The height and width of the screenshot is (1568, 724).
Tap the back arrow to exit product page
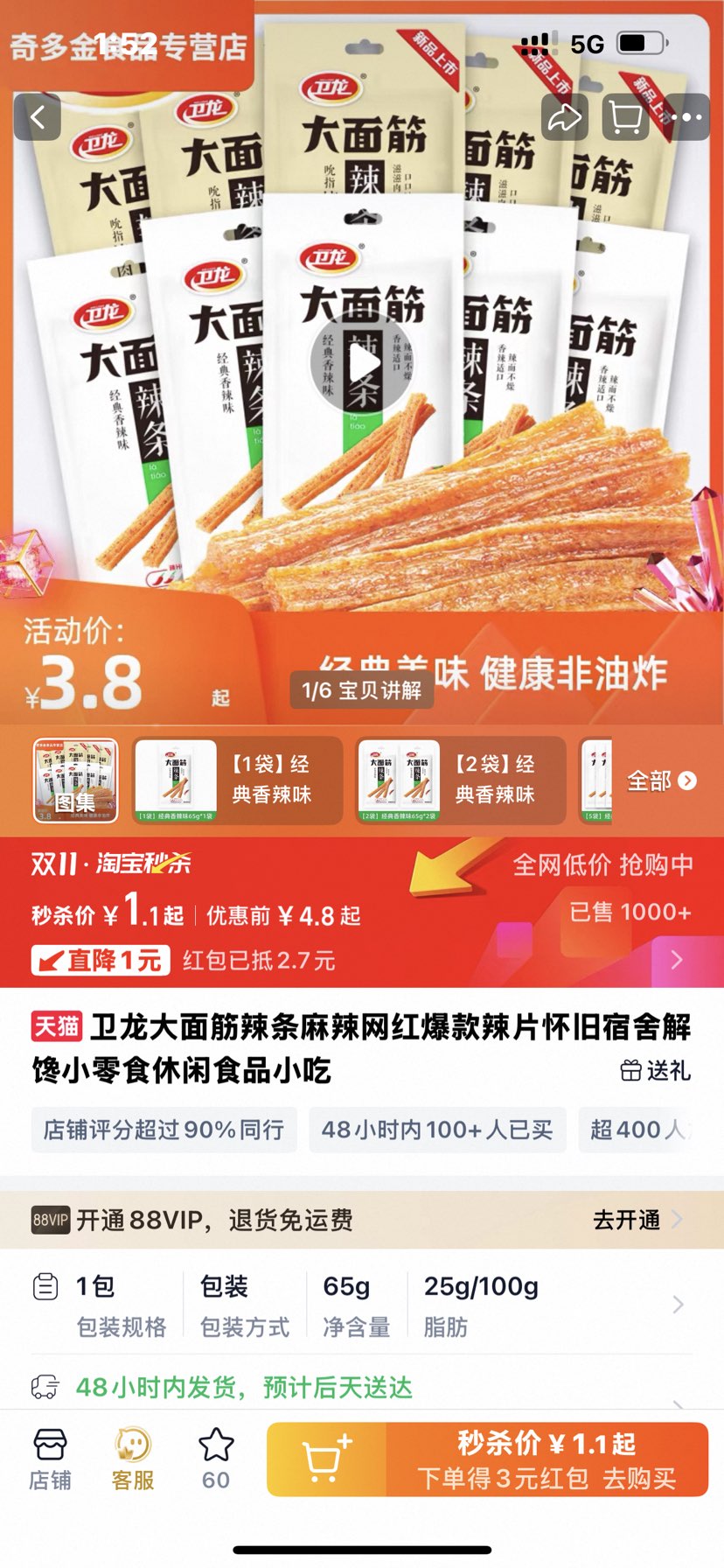[x=37, y=116]
